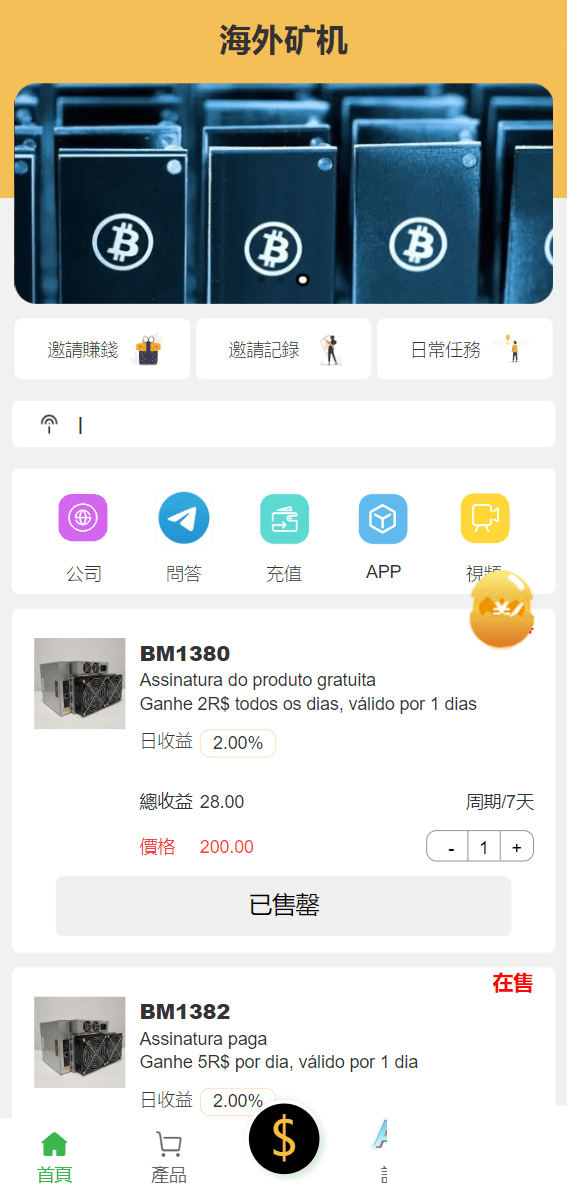568x1191 pixels.
Task: Open the 公司 company icon
Action: (x=83, y=518)
